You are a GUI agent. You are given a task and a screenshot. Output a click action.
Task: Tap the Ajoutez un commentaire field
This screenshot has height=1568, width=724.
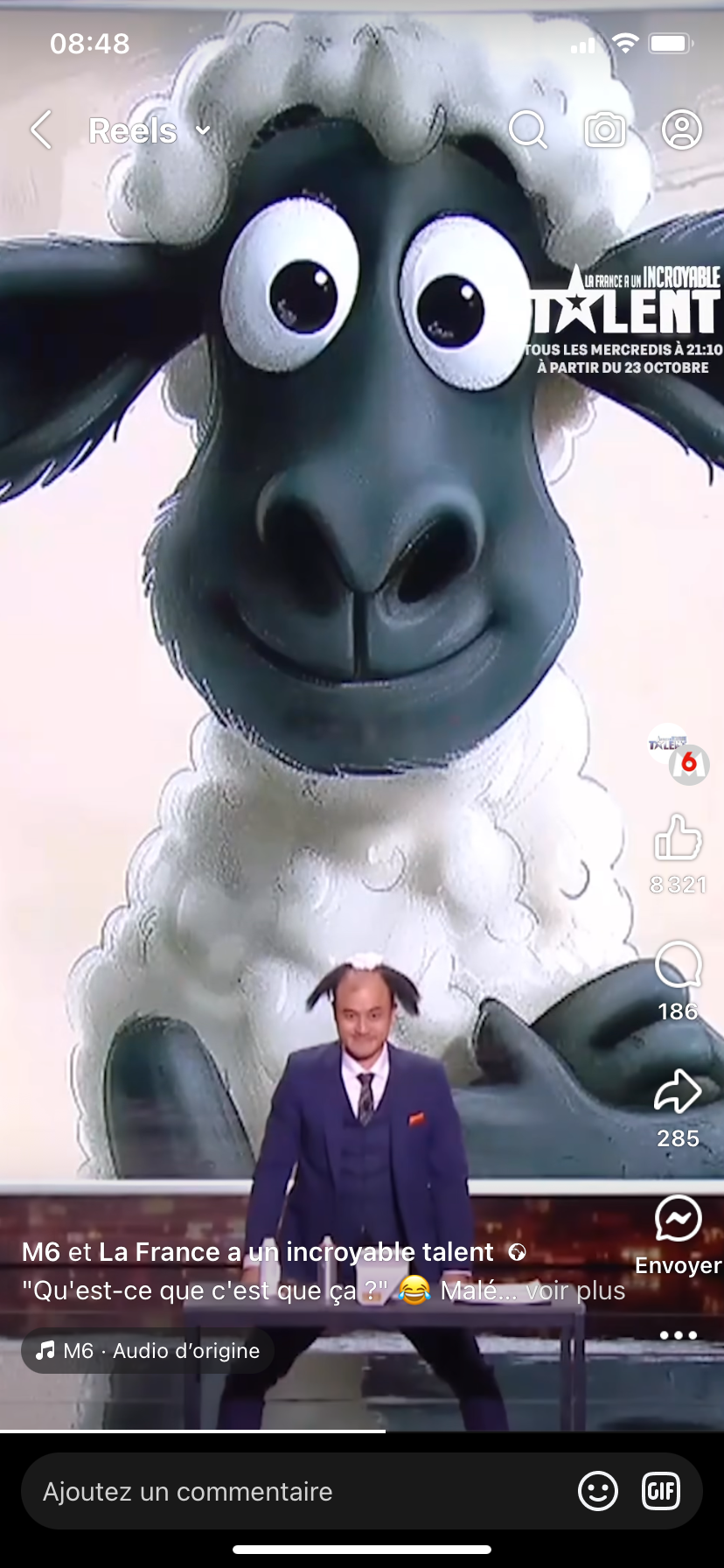tap(289, 1491)
